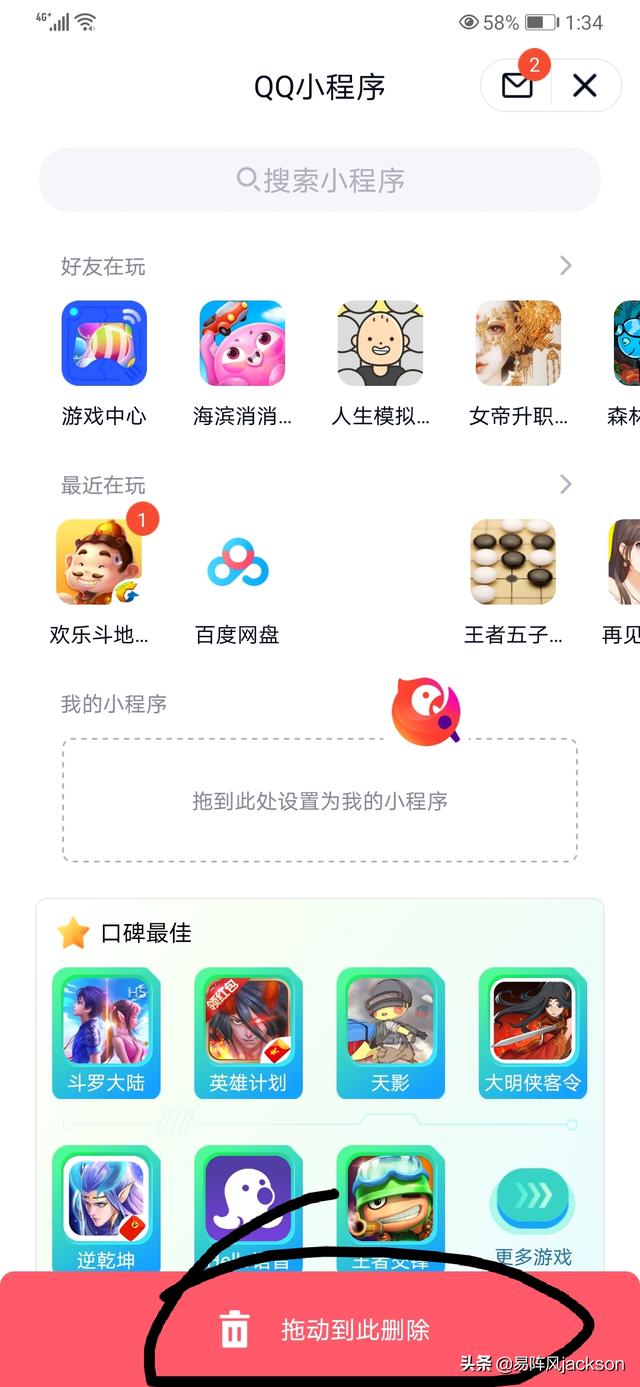Expand the 好友在玩 section arrow

point(565,266)
